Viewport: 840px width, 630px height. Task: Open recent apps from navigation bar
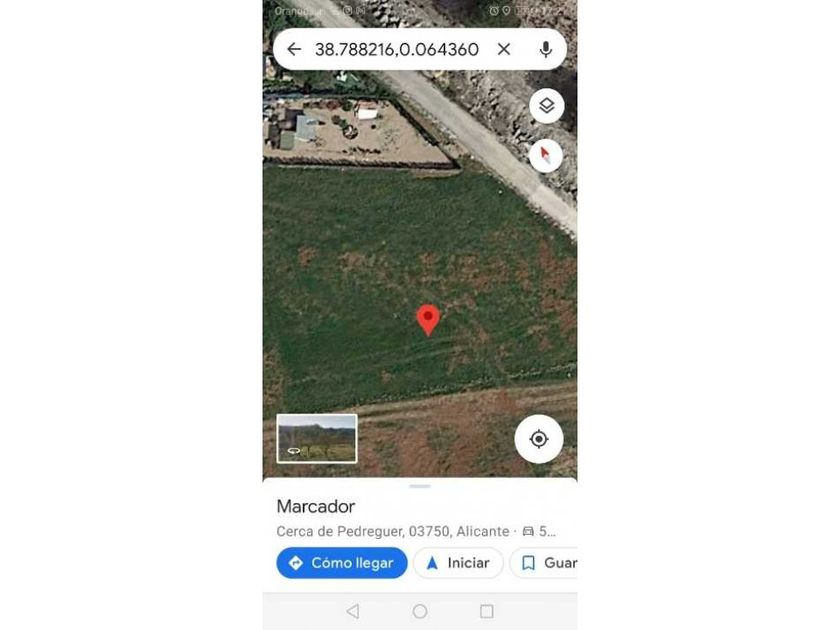pyautogui.click(x=486, y=611)
